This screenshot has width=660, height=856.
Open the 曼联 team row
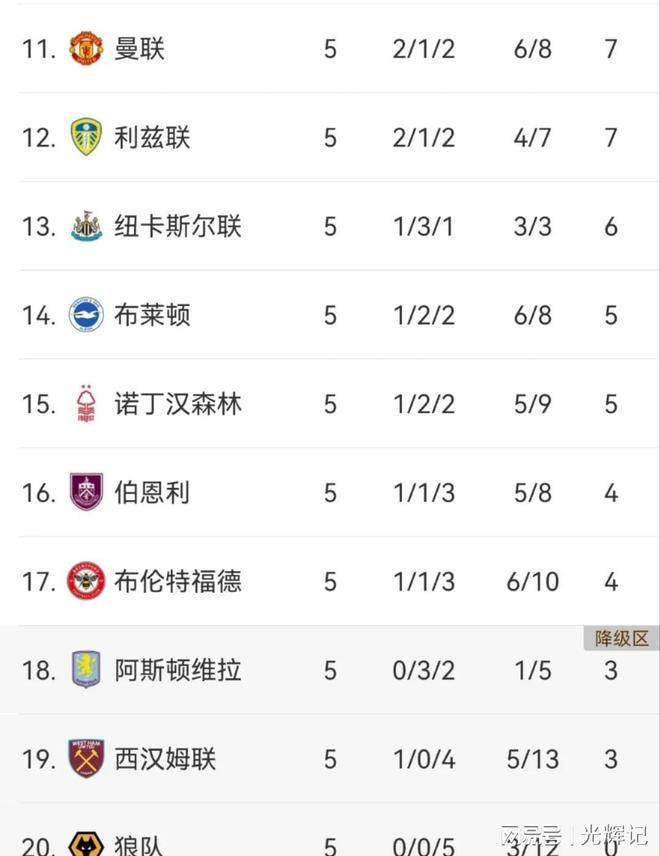139,48
